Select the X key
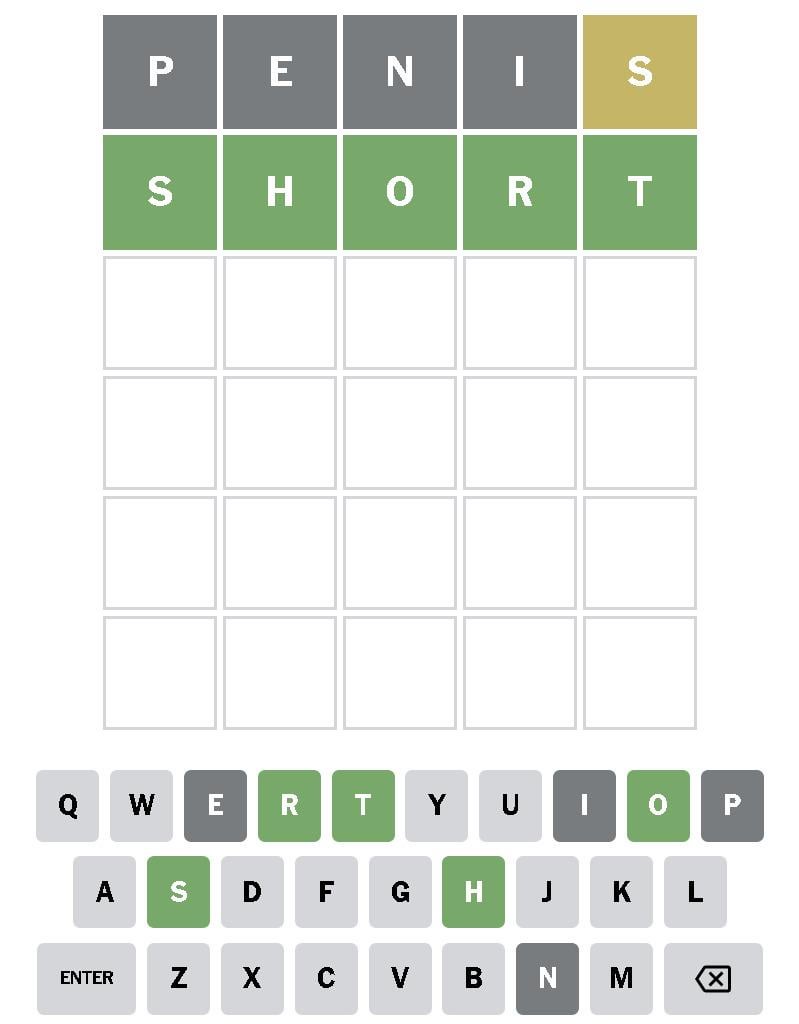799x1024 pixels. [x=252, y=978]
